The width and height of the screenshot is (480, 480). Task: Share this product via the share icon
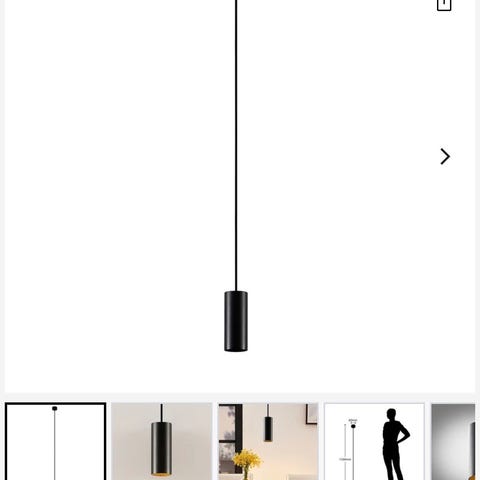click(x=444, y=5)
